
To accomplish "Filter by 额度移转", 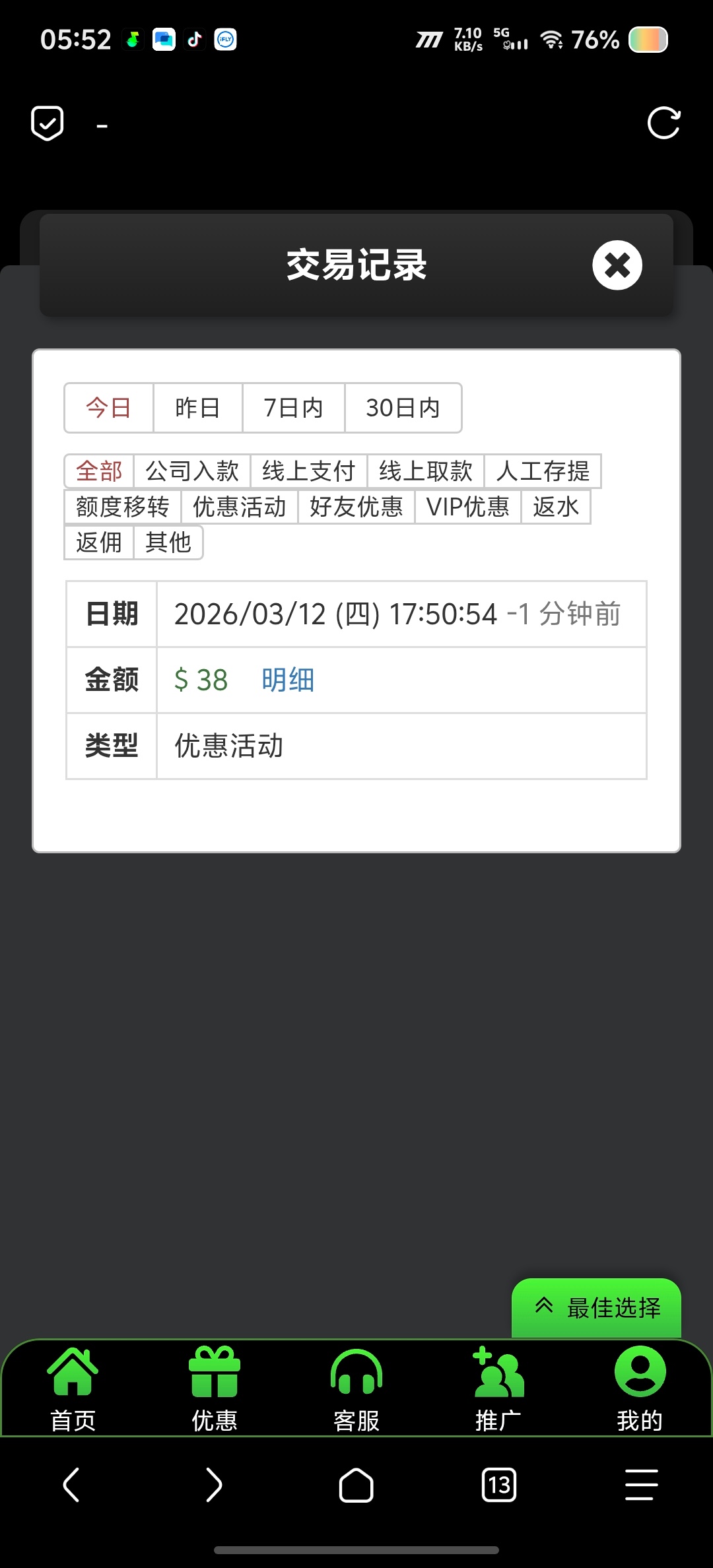I will pyautogui.click(x=123, y=507).
